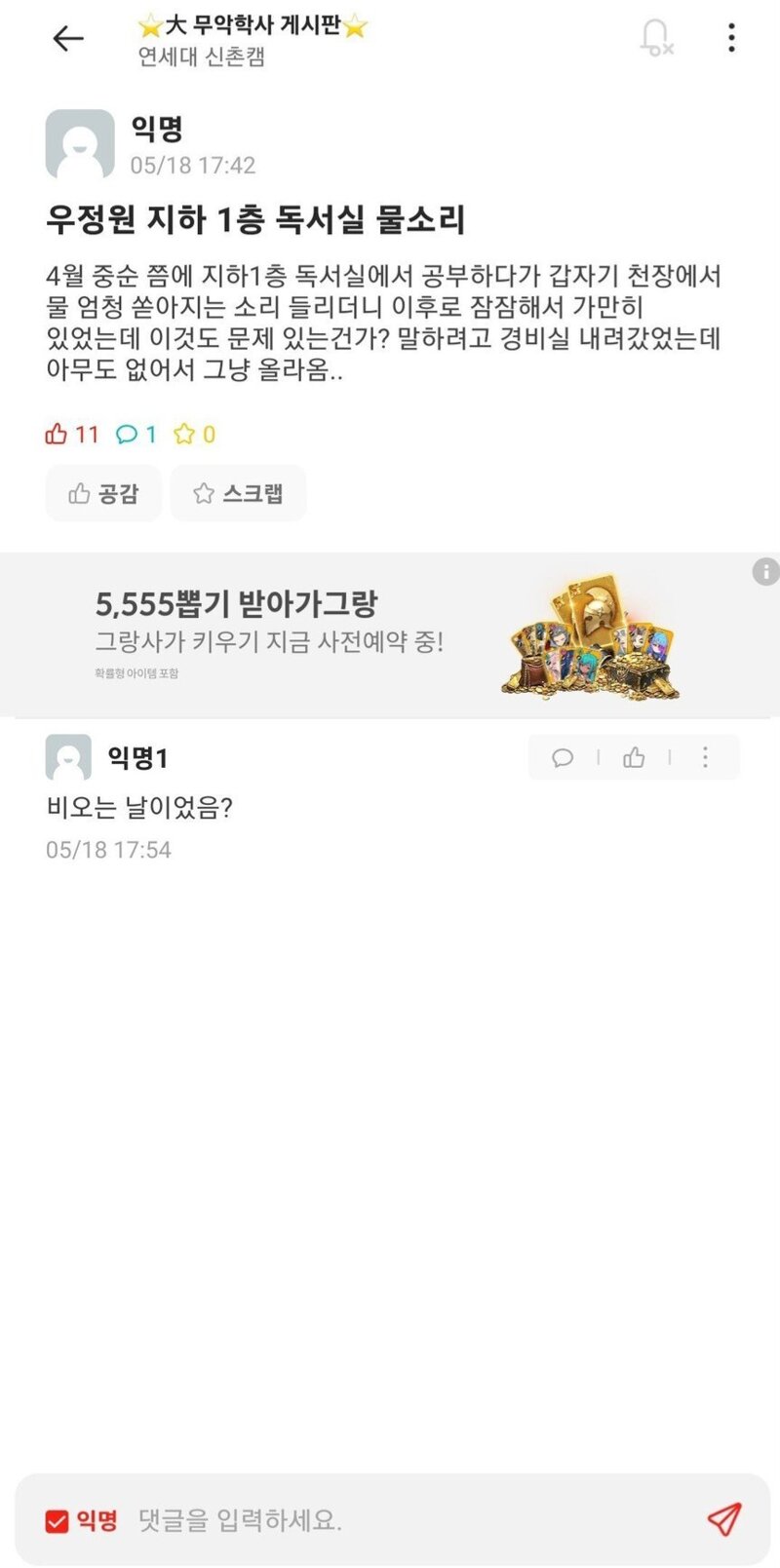Tap the 공감 button to like the post
The height and width of the screenshot is (1568, 780).
click(x=103, y=493)
